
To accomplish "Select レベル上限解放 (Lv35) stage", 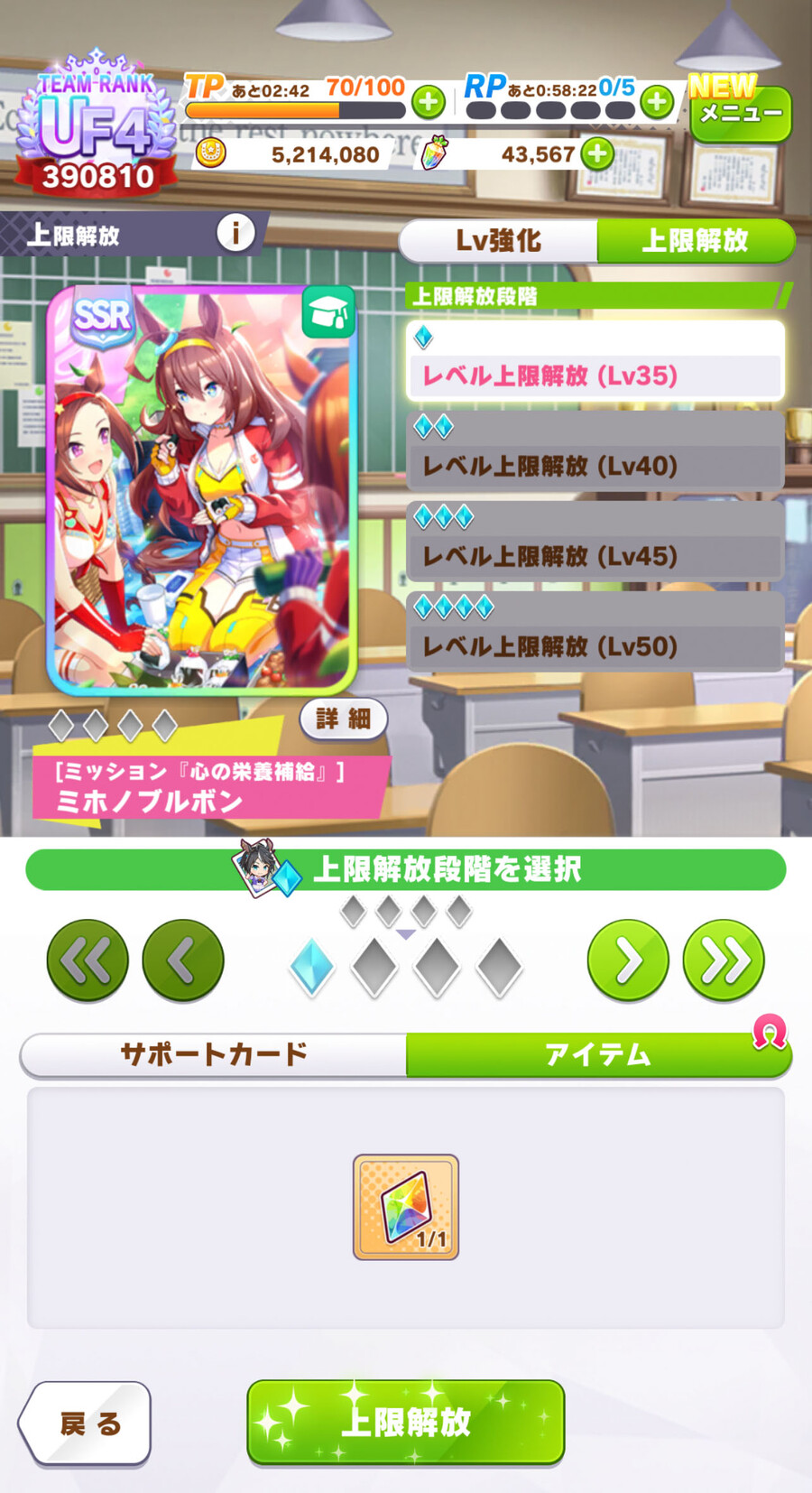I will coord(595,361).
